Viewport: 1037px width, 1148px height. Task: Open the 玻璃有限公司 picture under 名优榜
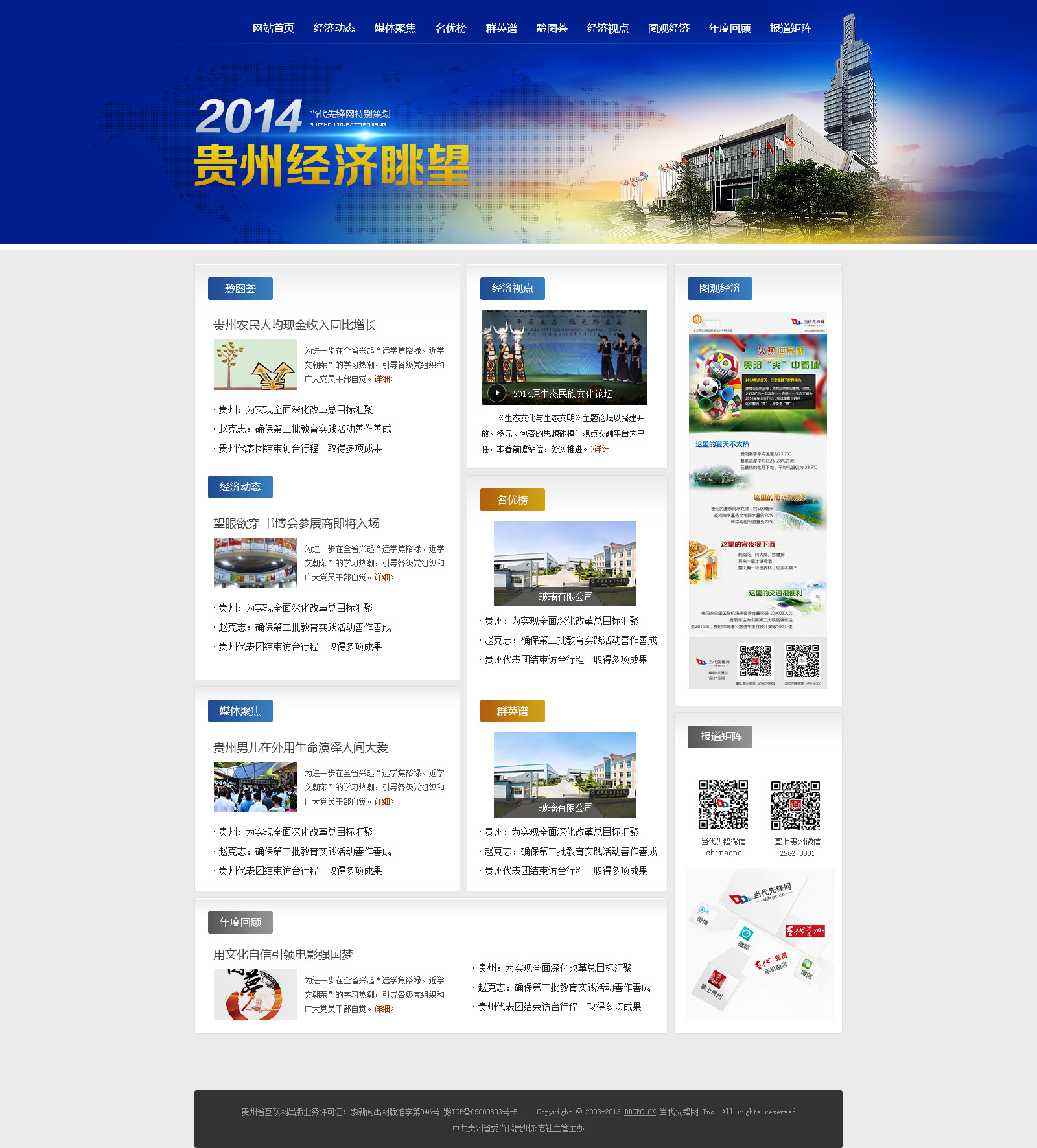pos(565,563)
